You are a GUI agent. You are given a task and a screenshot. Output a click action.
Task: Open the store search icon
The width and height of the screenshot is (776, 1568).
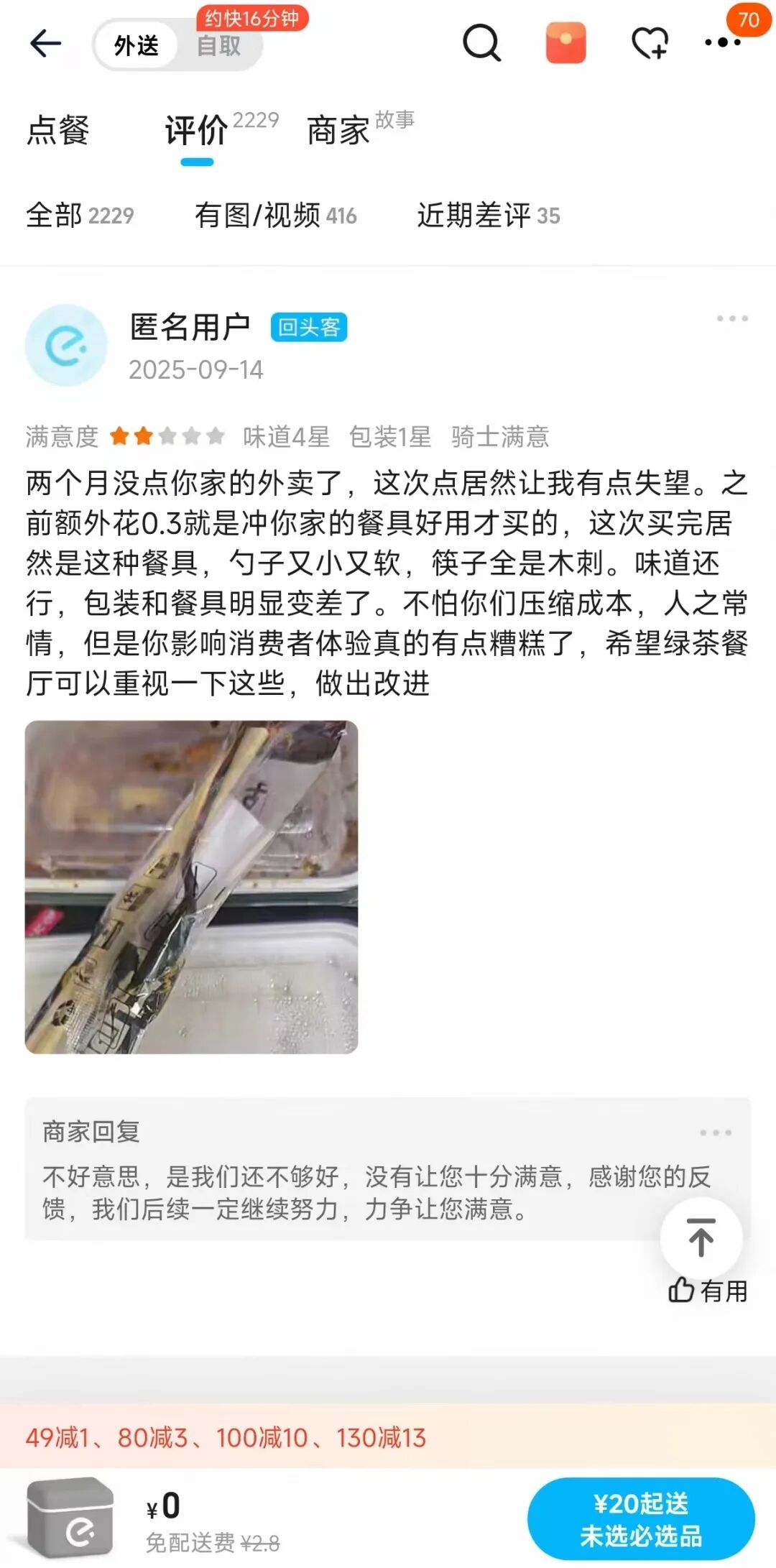[481, 43]
